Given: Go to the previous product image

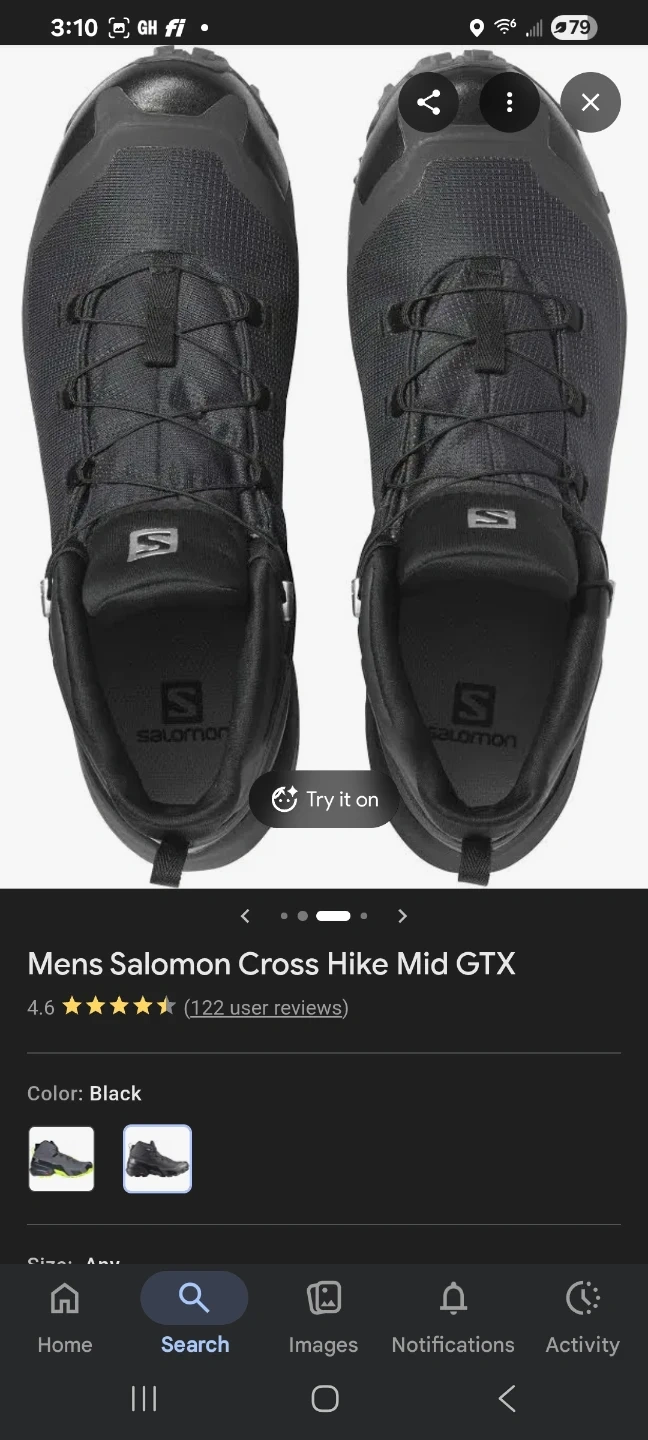Looking at the screenshot, I should pyautogui.click(x=245, y=916).
